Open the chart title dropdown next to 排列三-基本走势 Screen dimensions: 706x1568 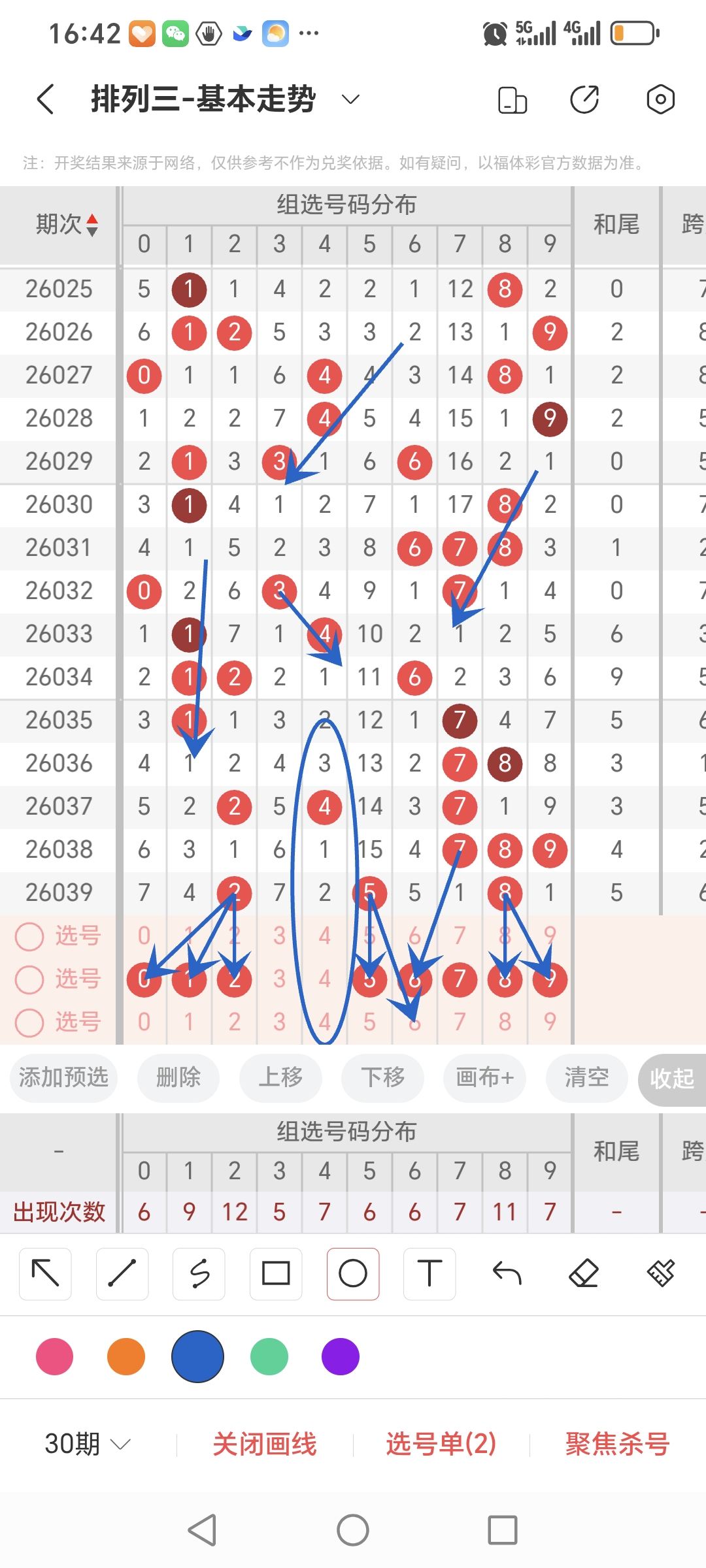coord(349,99)
